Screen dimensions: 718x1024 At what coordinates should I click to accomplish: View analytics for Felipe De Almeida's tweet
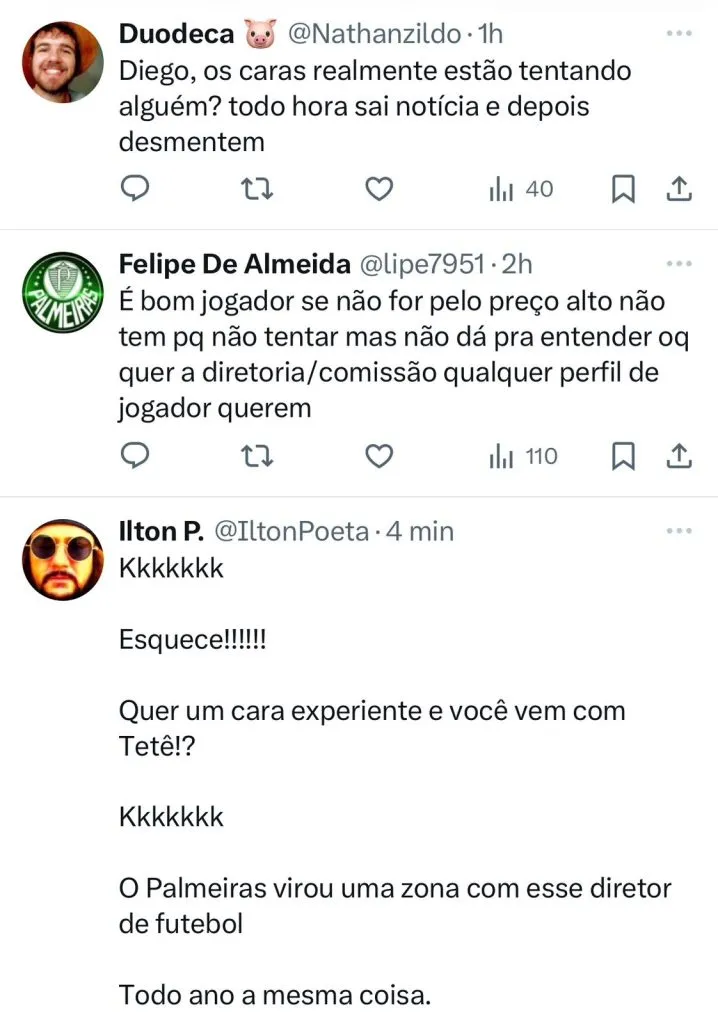coord(522,457)
